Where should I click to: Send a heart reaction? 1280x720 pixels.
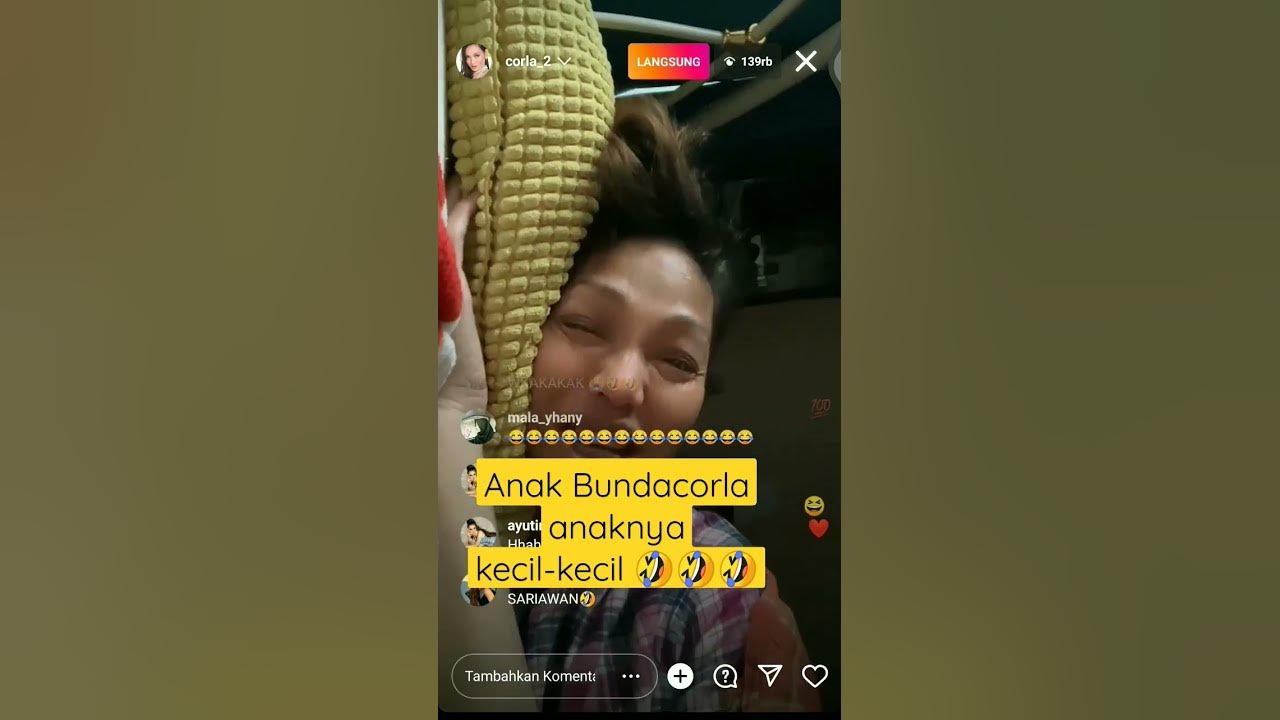click(x=815, y=676)
